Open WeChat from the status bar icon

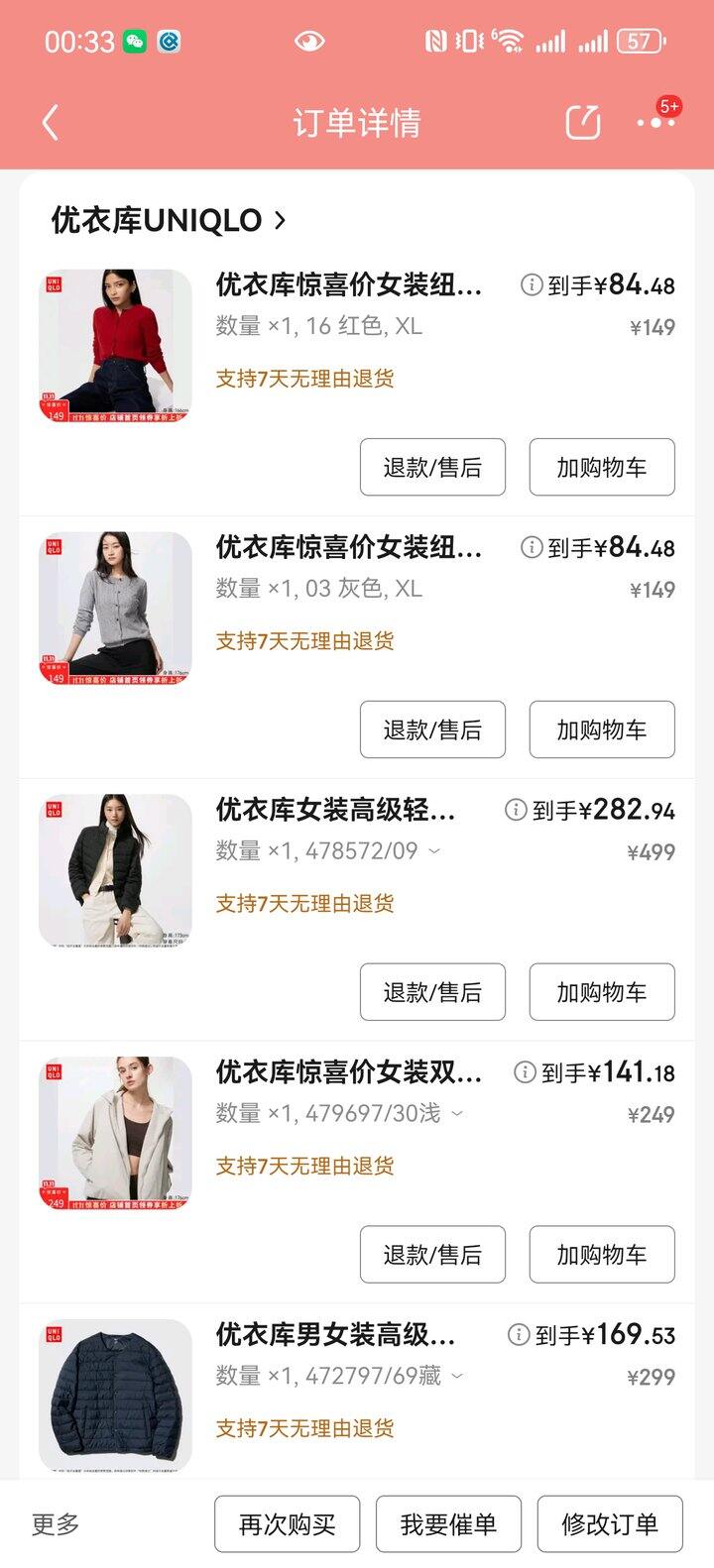132,39
